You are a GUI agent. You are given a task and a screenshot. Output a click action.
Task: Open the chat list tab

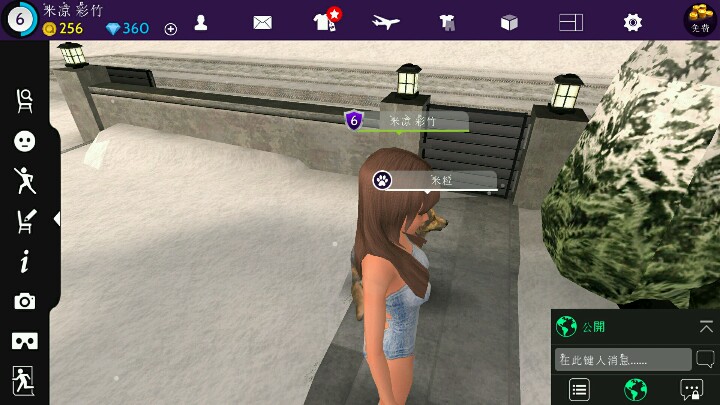coord(579,390)
